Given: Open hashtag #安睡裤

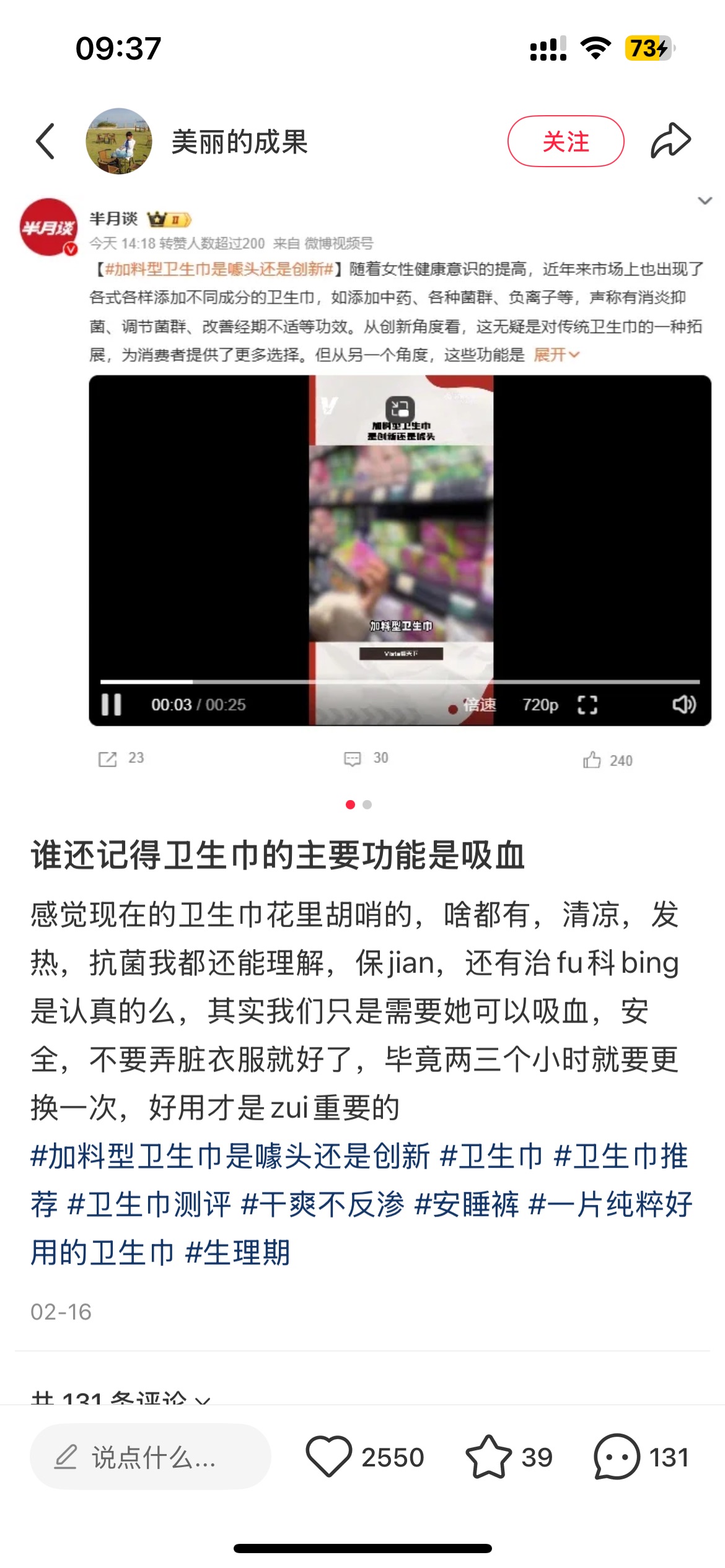Looking at the screenshot, I should point(466,1204).
